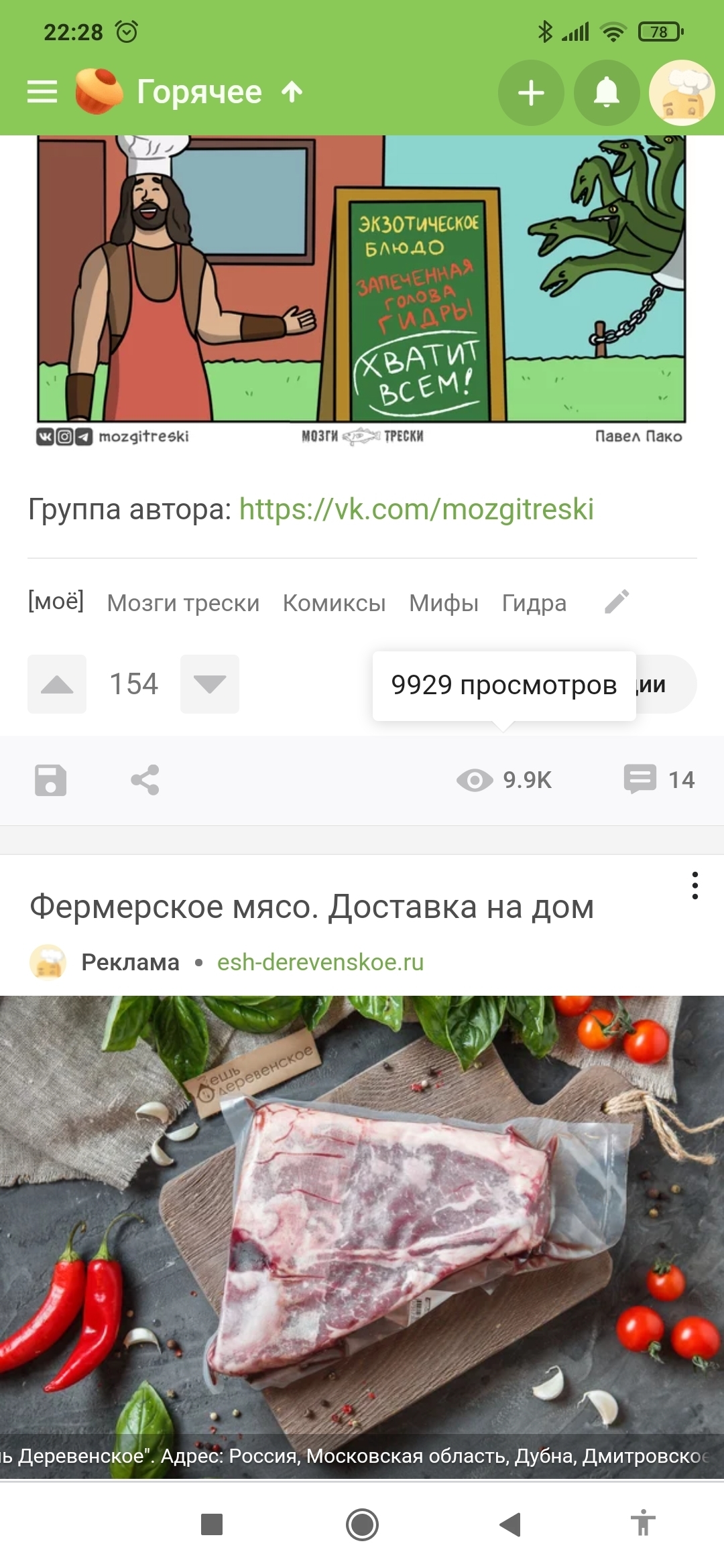Open the profile avatar

click(682, 93)
